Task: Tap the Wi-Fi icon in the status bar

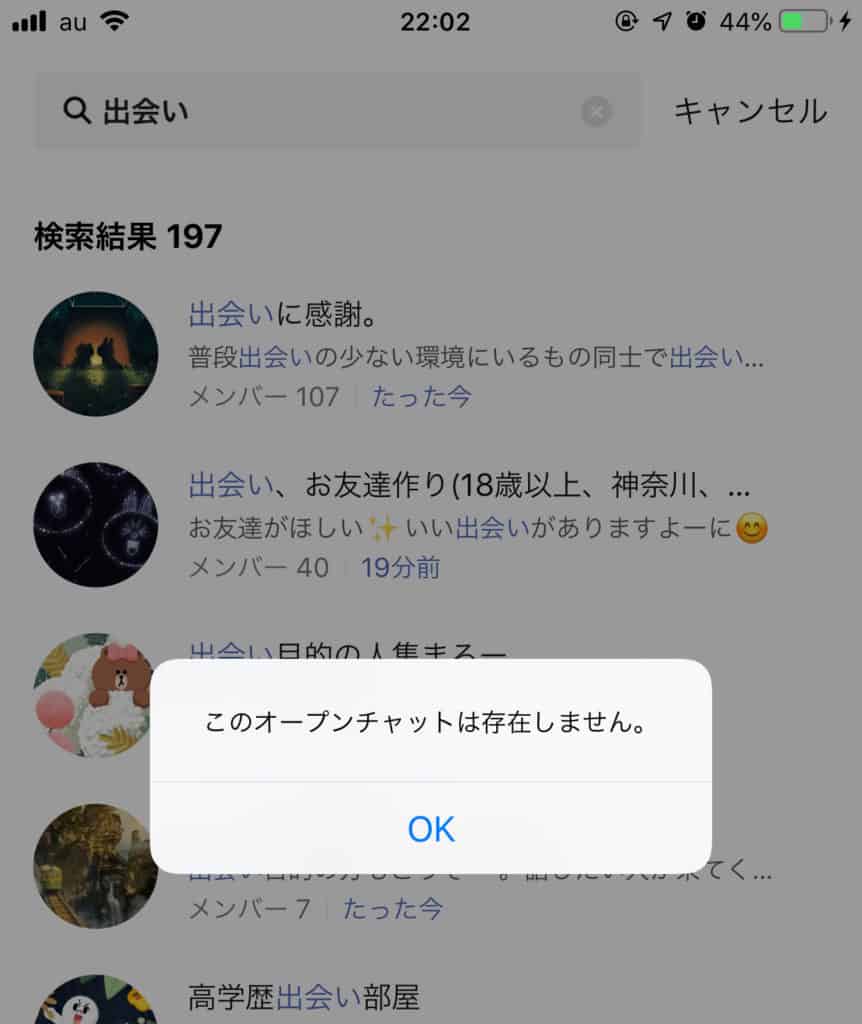Action: 113,18
